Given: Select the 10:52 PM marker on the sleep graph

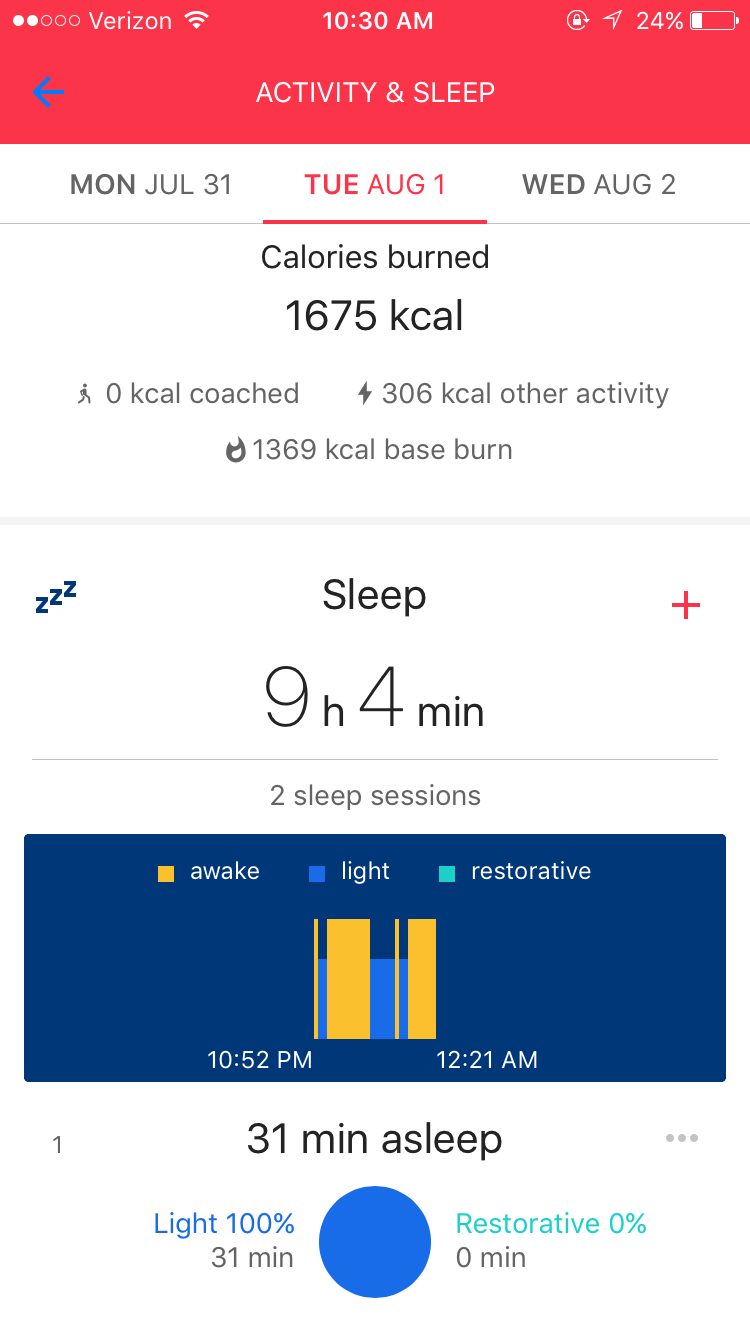Looking at the screenshot, I should click(x=259, y=1059).
